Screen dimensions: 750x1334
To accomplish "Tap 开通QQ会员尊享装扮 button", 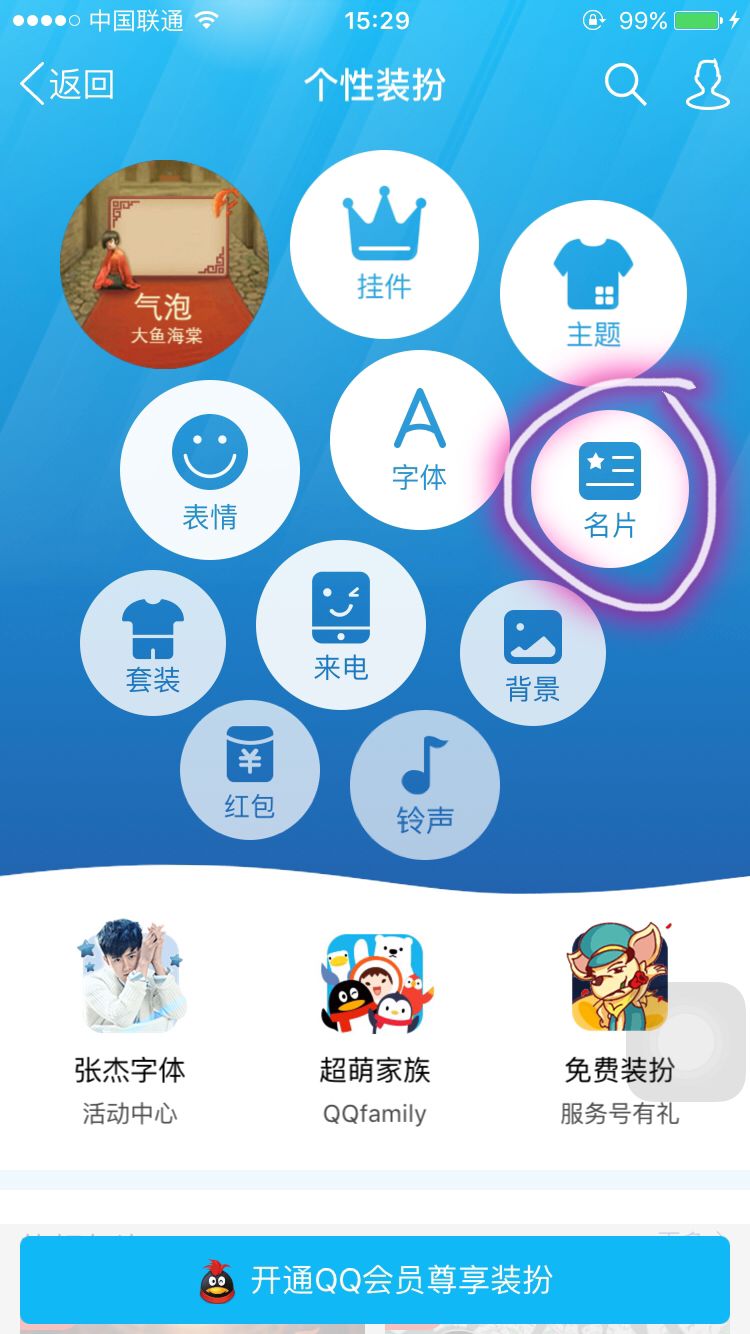I will pos(375,1280).
